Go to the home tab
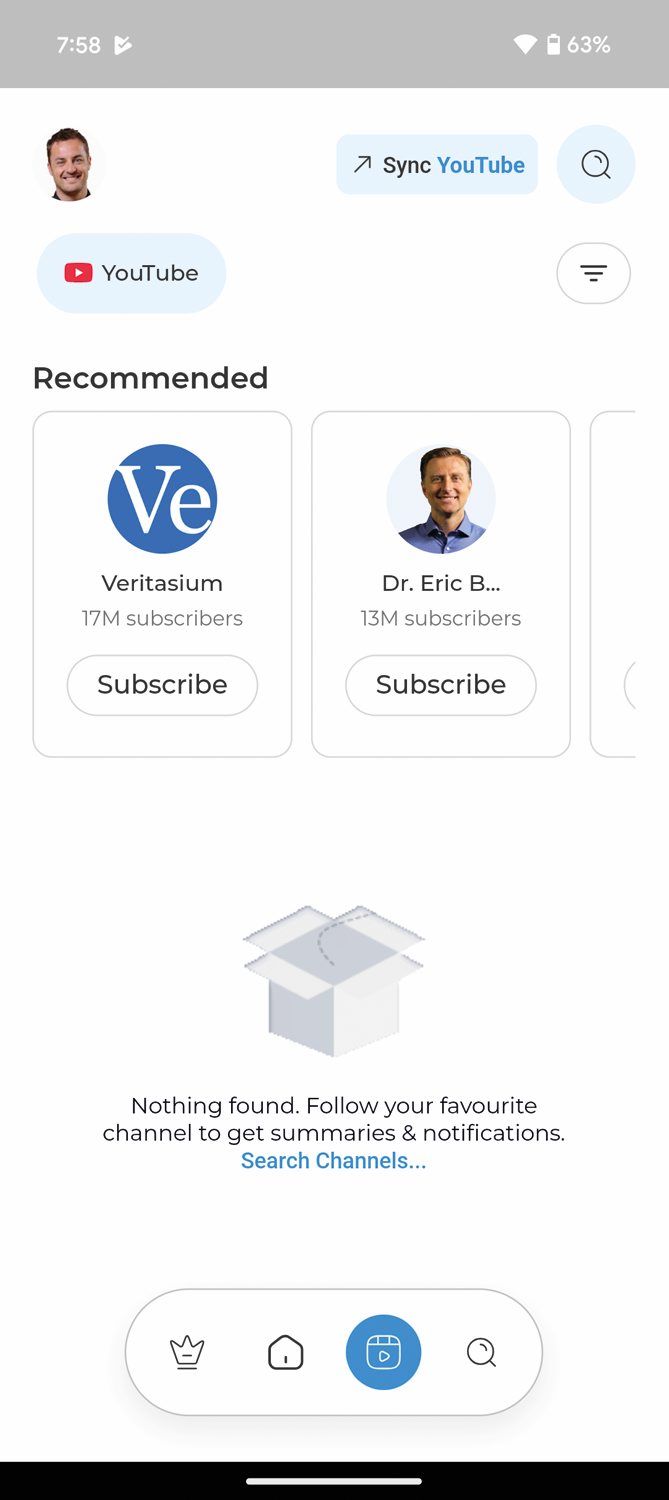Screen dimensions: 669x1500 point(285,1353)
